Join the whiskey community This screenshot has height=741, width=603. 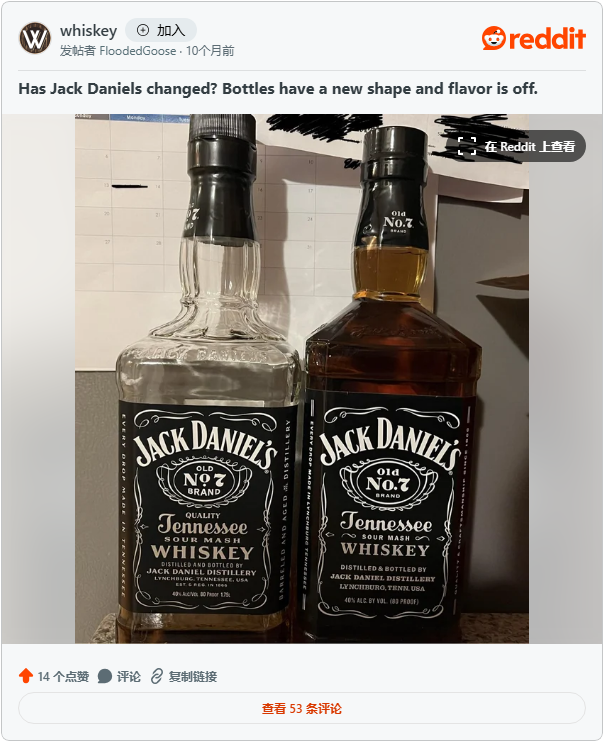(161, 30)
